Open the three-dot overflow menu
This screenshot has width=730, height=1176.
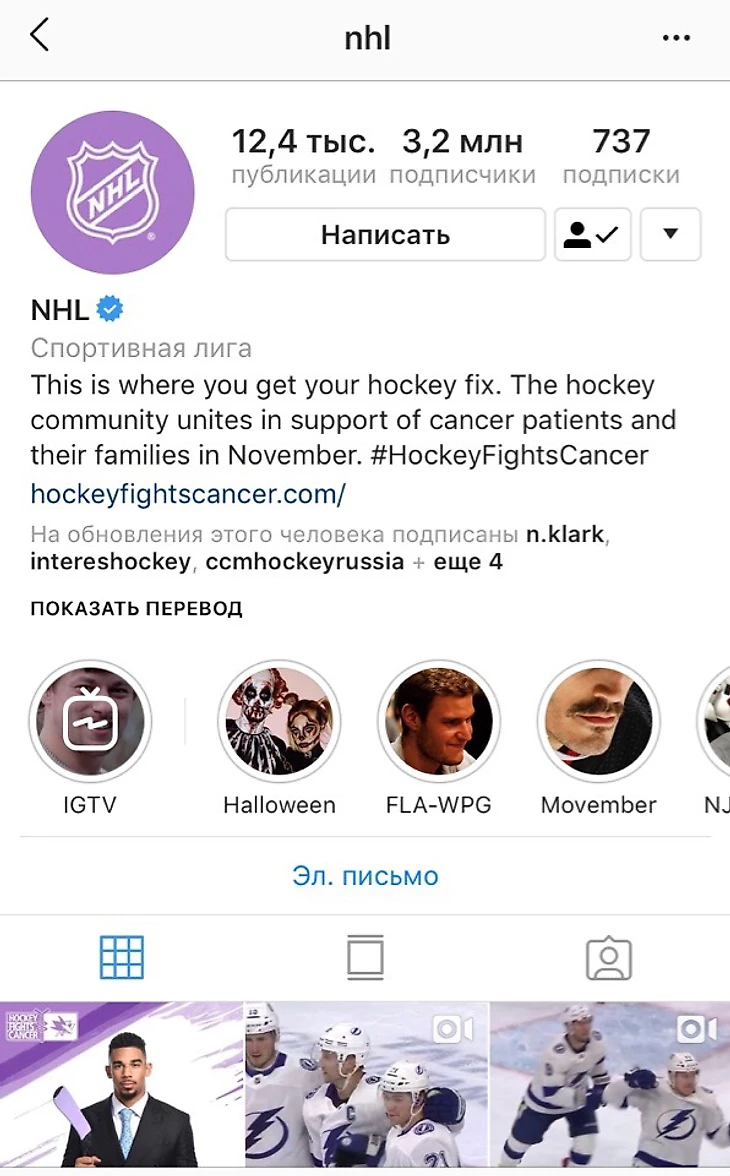(x=676, y=38)
